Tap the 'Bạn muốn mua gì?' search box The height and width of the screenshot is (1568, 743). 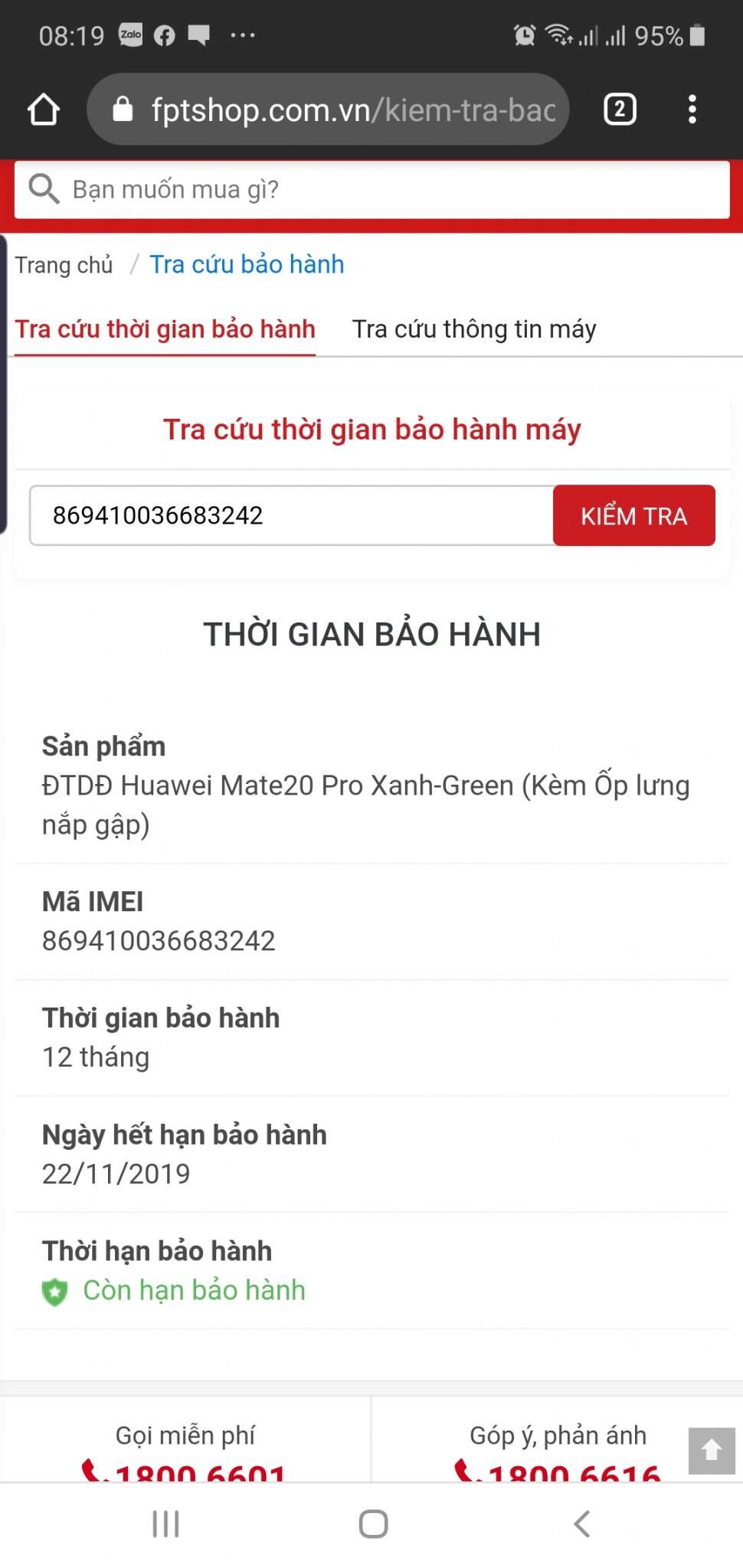[371, 189]
